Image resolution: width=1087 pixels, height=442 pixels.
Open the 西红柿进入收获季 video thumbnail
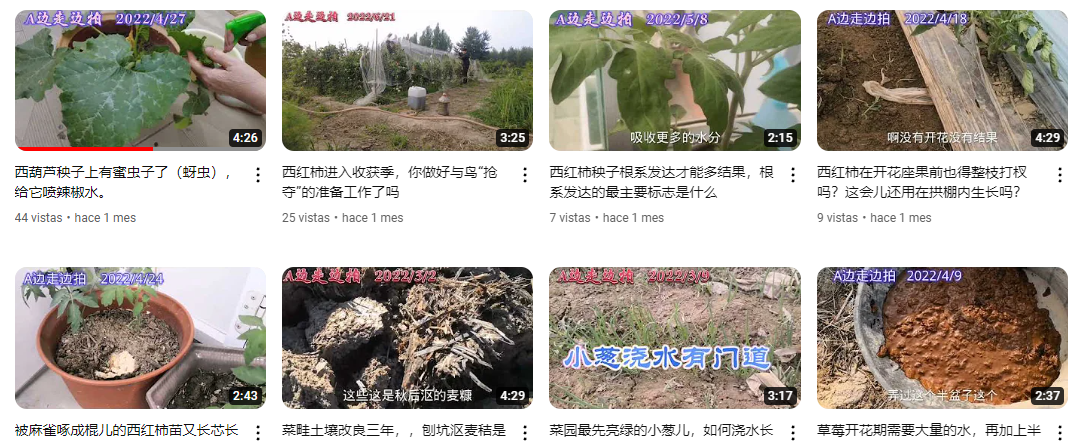tap(407, 80)
